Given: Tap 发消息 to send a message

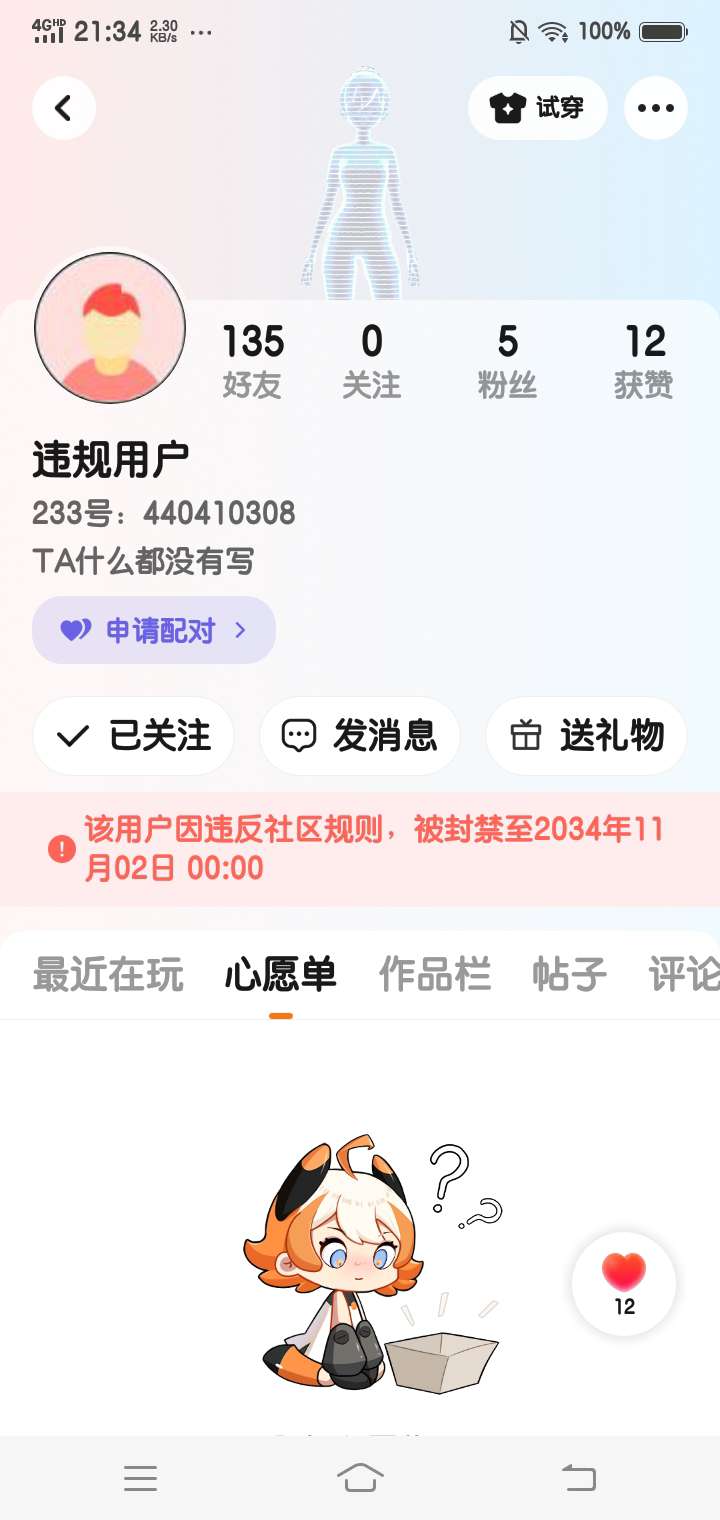Looking at the screenshot, I should click(360, 736).
